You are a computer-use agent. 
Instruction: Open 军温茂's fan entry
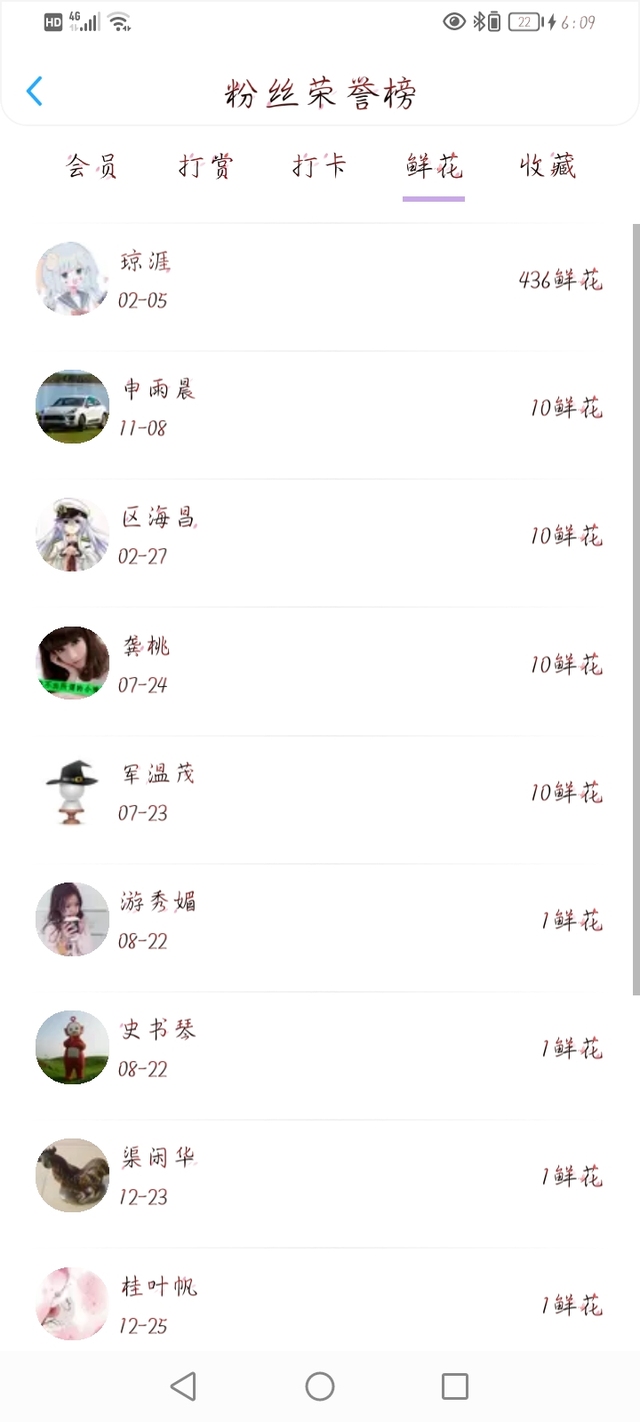(320, 792)
